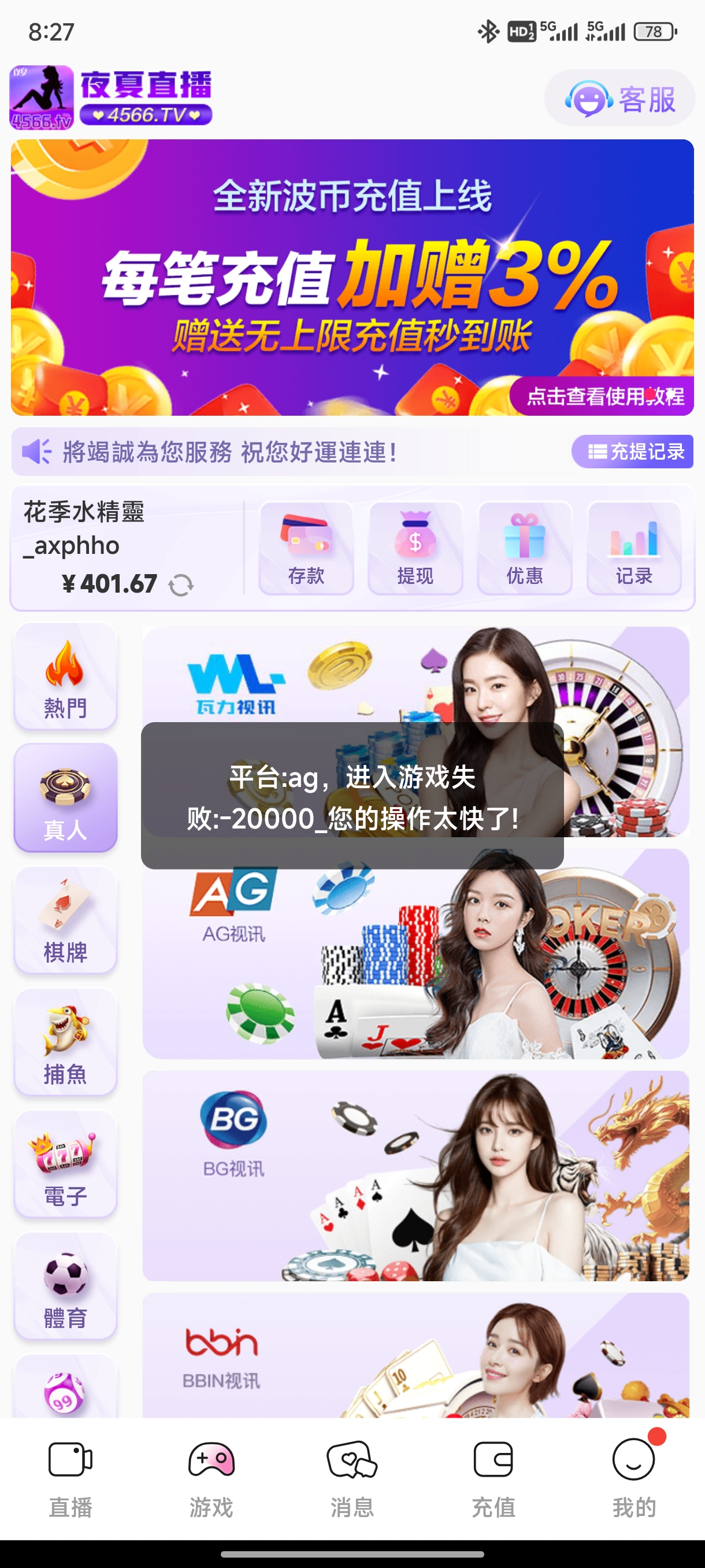The image size is (705, 1568).
Task: Open the 全新波币充值上线 promo banner
Action: (352, 277)
